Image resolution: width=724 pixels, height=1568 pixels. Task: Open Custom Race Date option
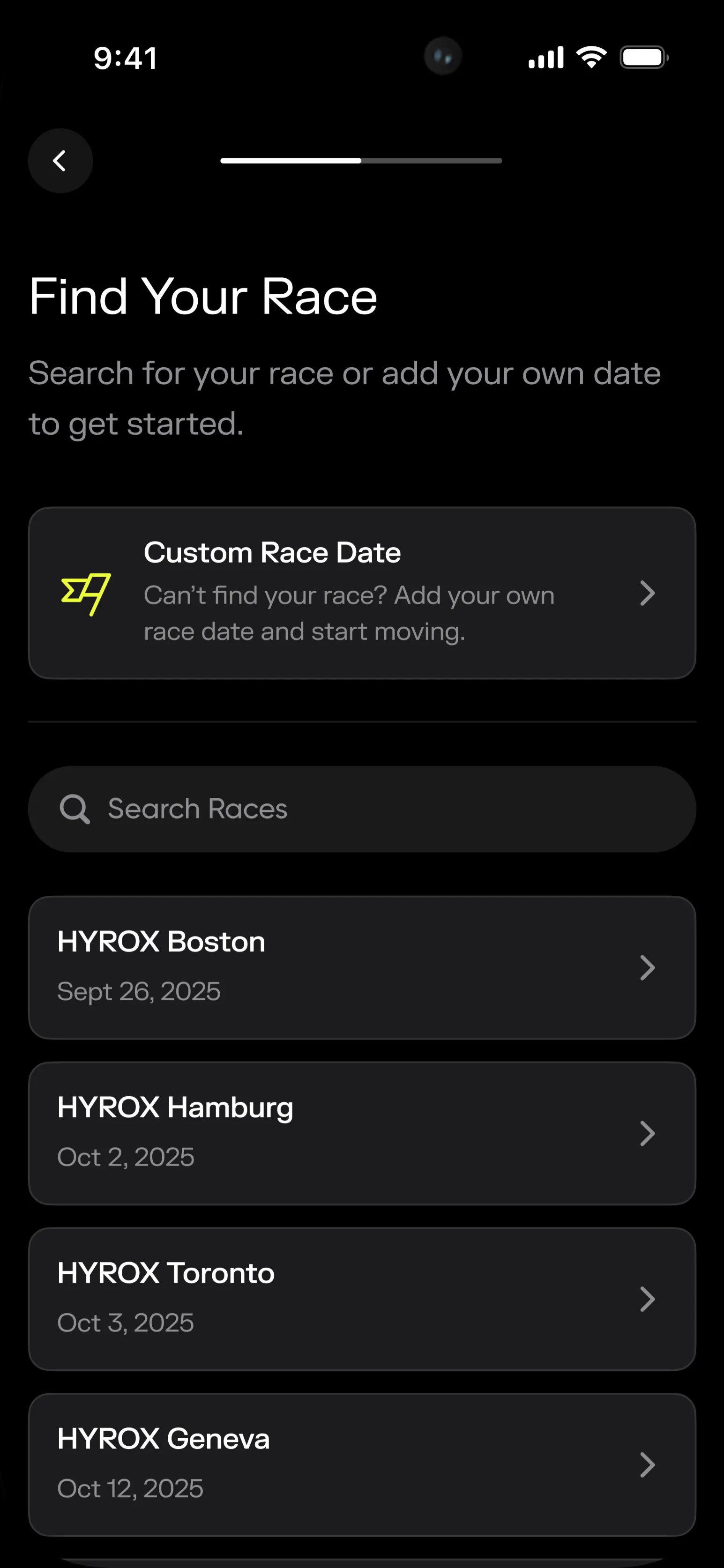tap(362, 592)
